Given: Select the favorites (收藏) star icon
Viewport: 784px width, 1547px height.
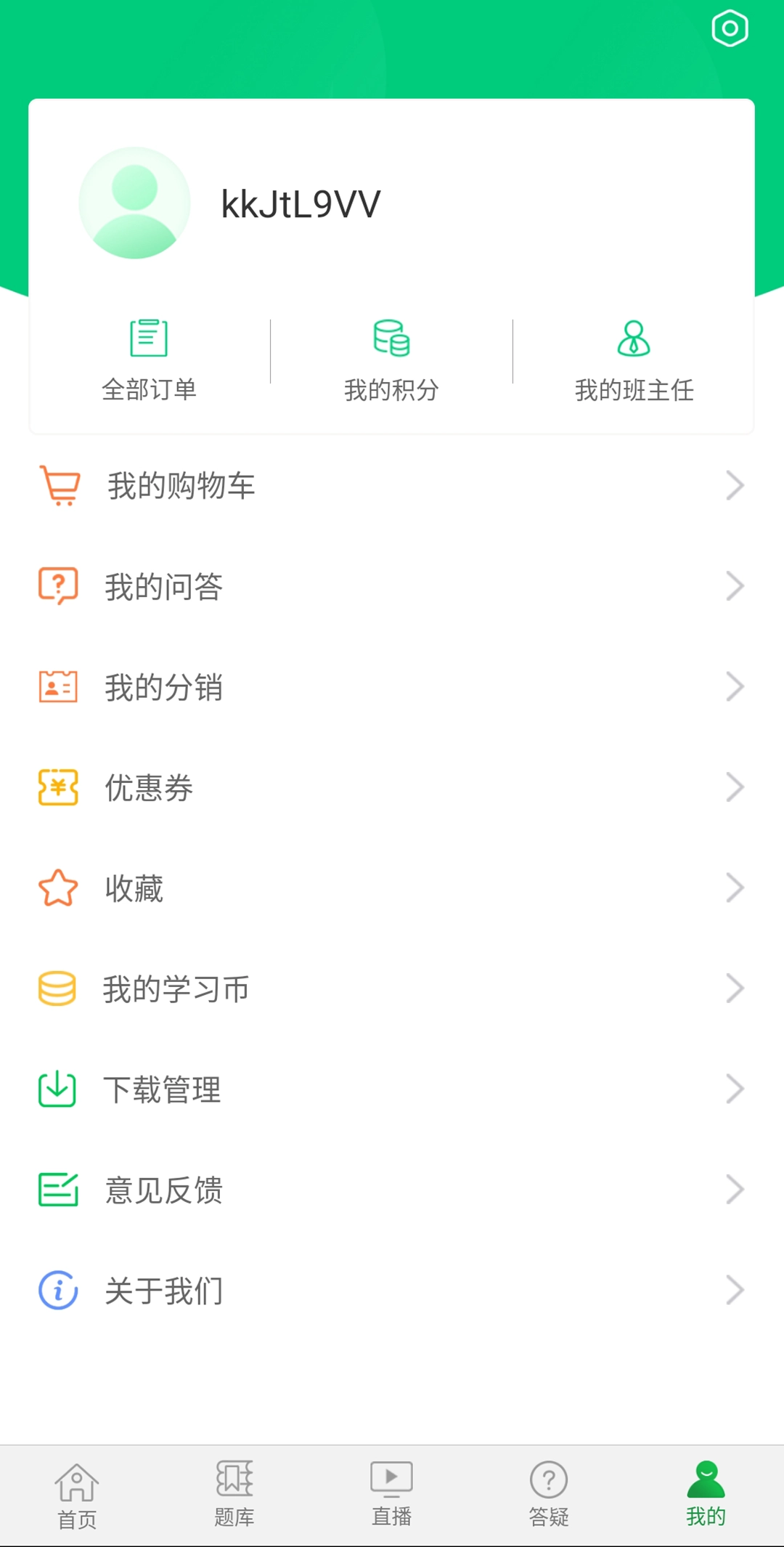Looking at the screenshot, I should click(58, 888).
